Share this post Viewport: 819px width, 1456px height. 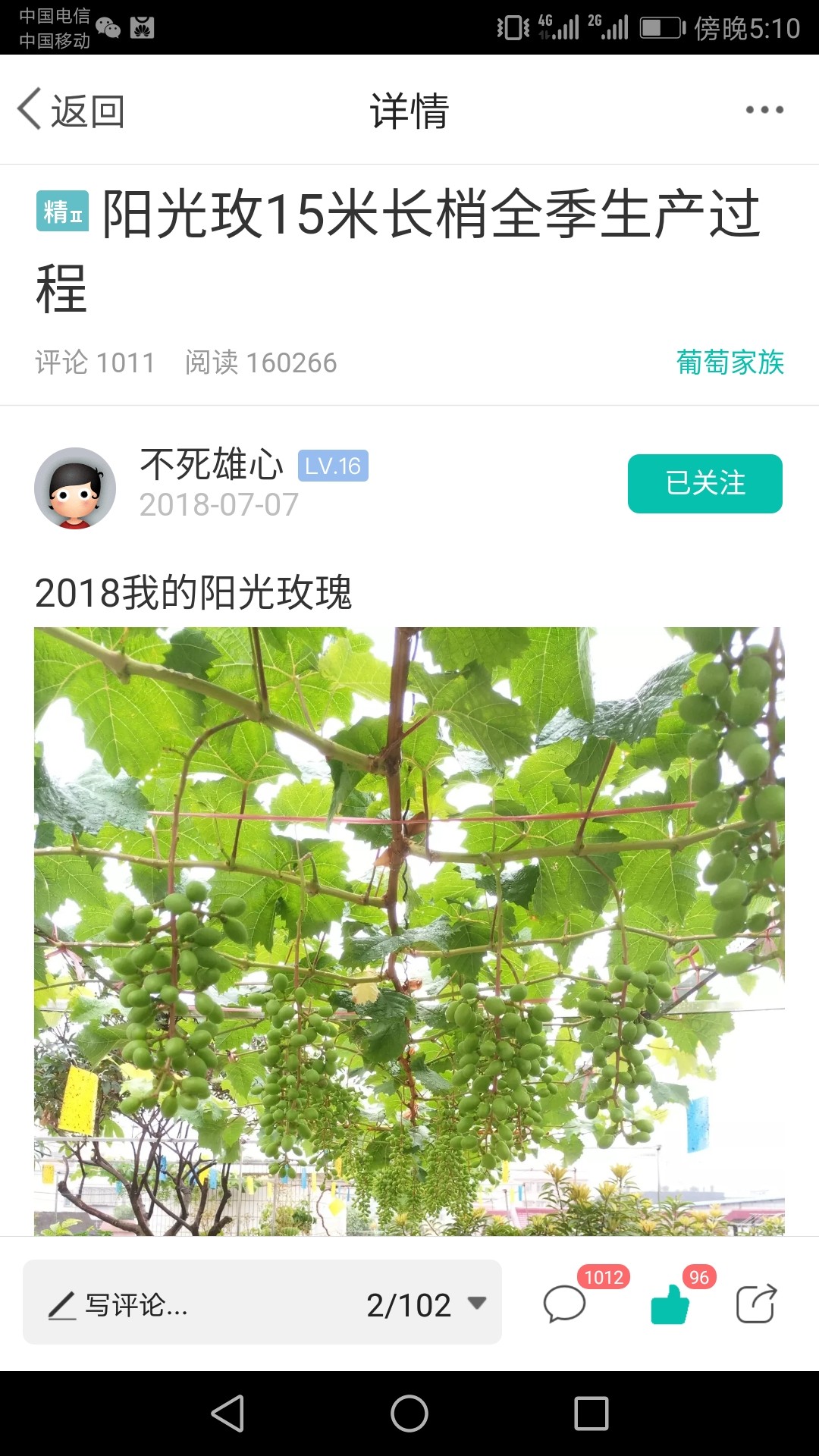pyautogui.click(x=757, y=1304)
